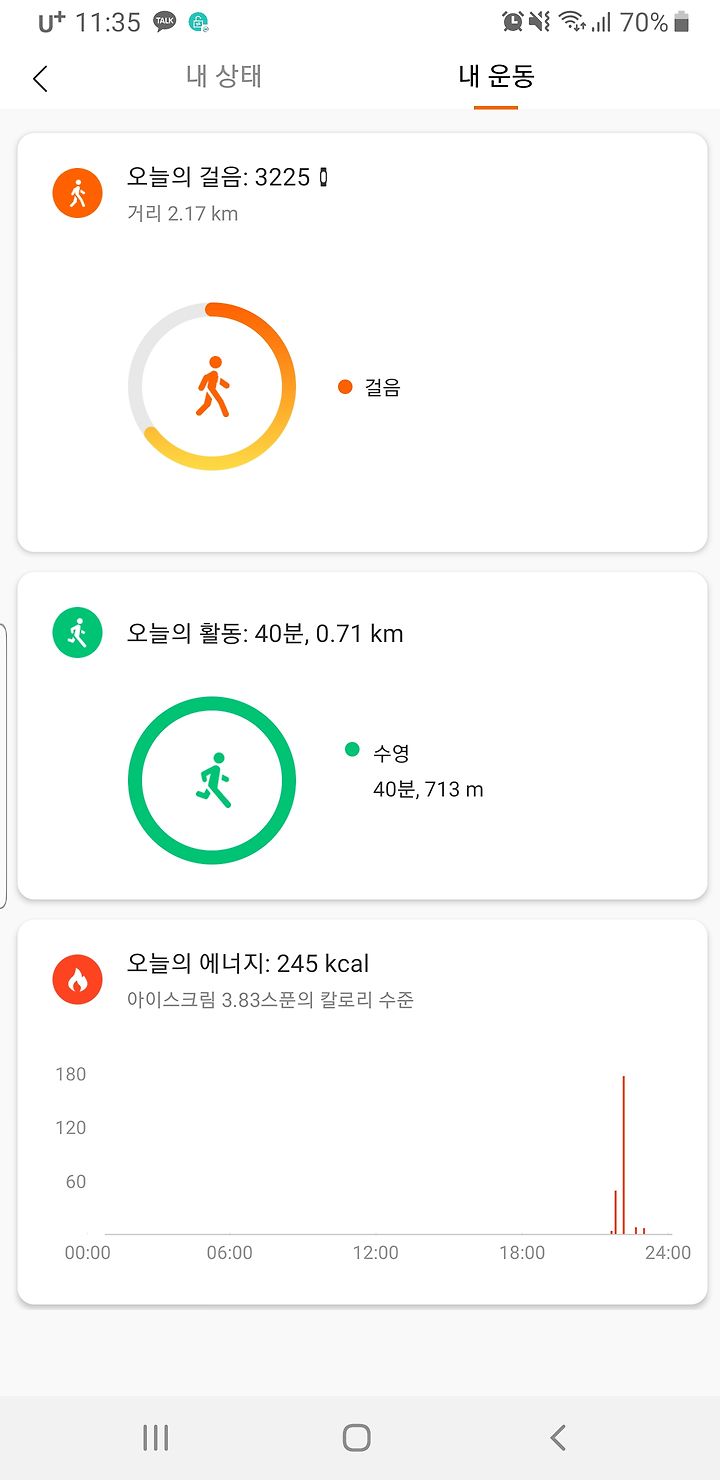Switch to the 내 상태 tab
The image size is (720, 1480).
tap(224, 77)
